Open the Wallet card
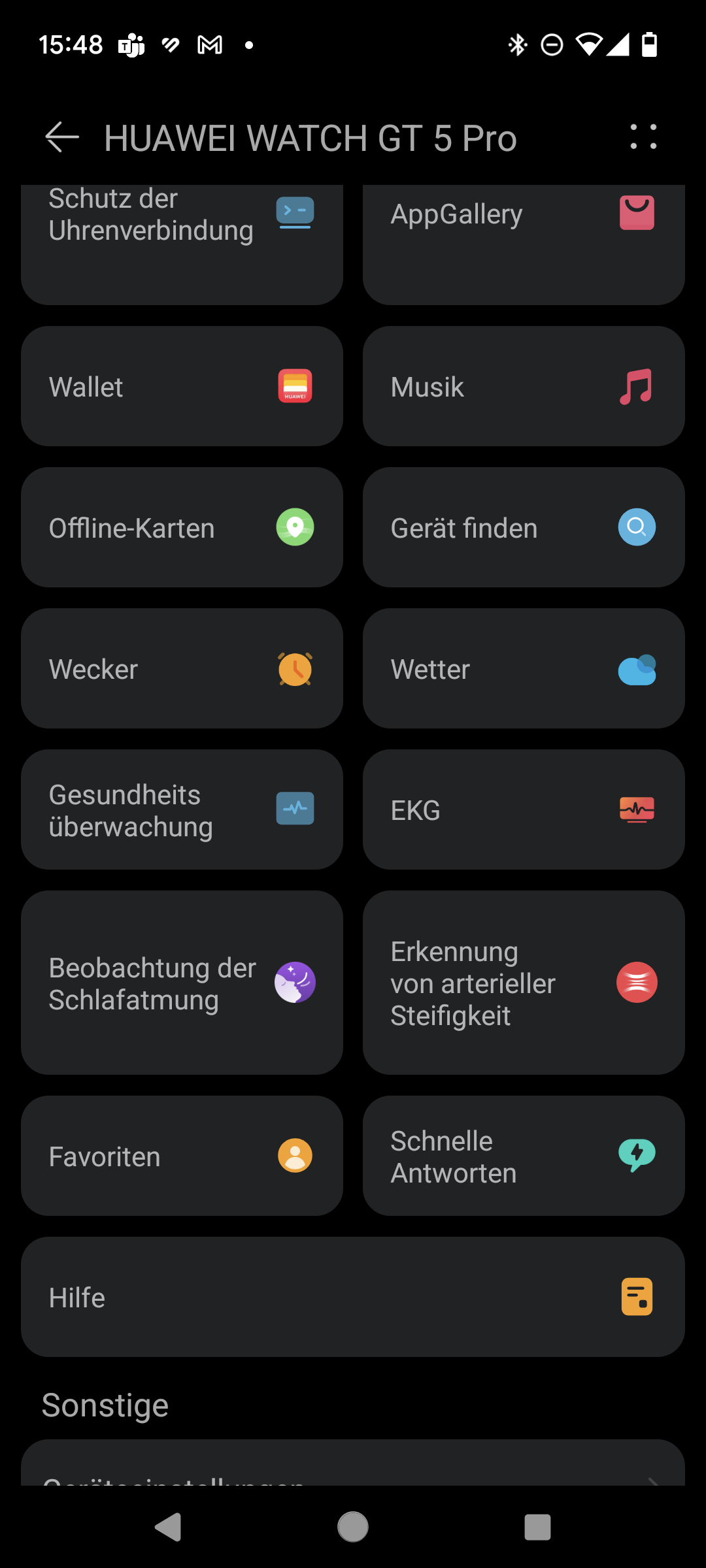The width and height of the screenshot is (706, 1568). click(x=182, y=386)
